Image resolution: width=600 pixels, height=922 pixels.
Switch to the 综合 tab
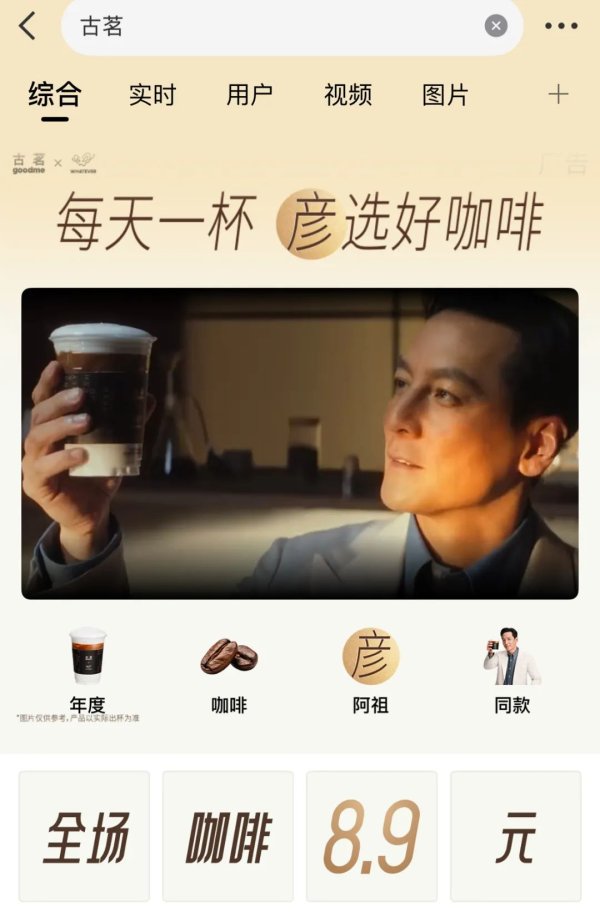54,96
